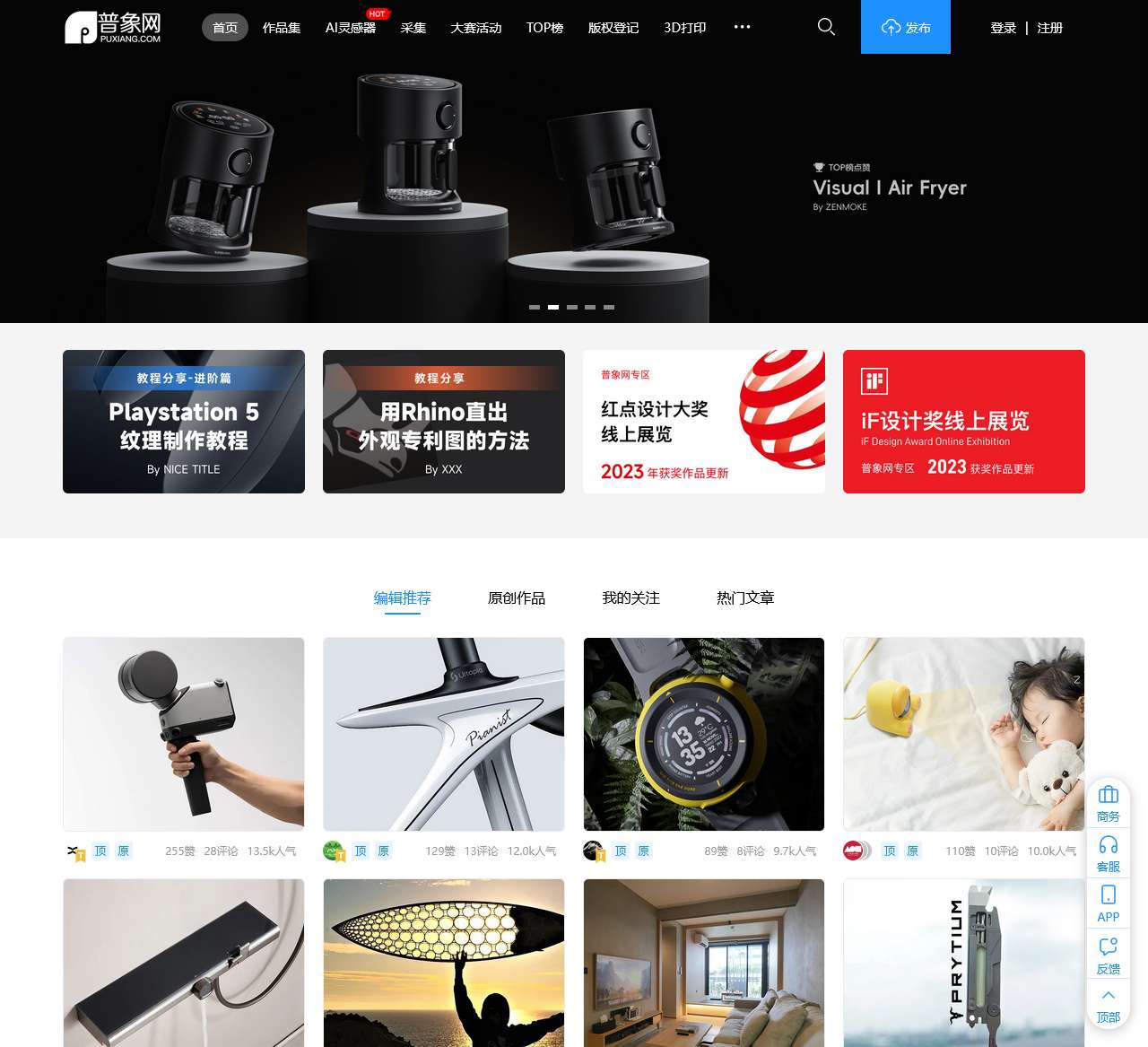Open 3D打印 in the navigation bar
Image resolution: width=1148 pixels, height=1047 pixels.
click(x=684, y=28)
